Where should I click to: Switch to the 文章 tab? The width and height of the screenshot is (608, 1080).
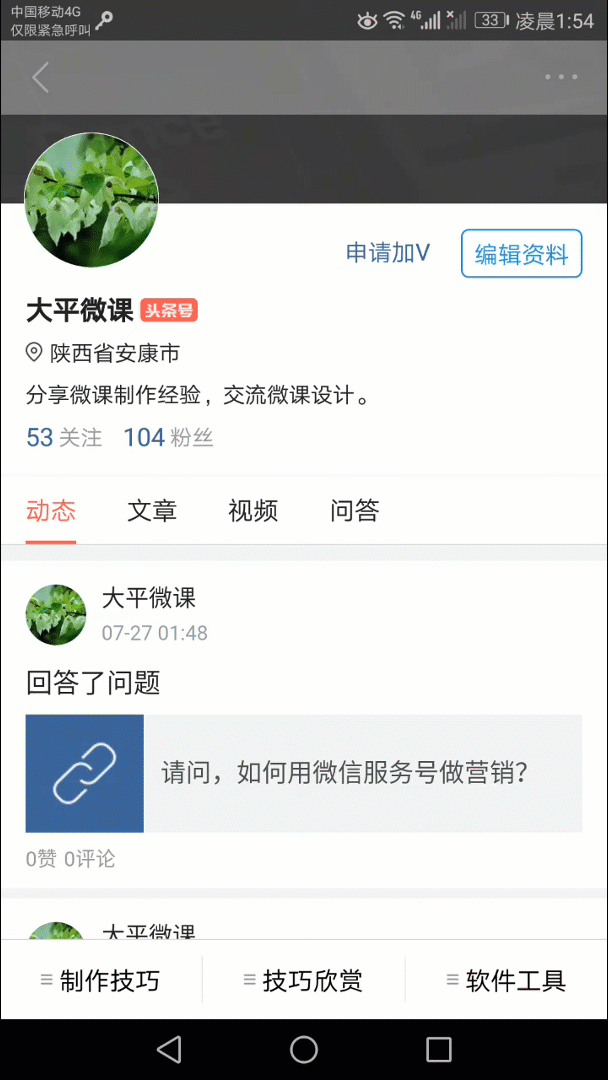tap(152, 511)
